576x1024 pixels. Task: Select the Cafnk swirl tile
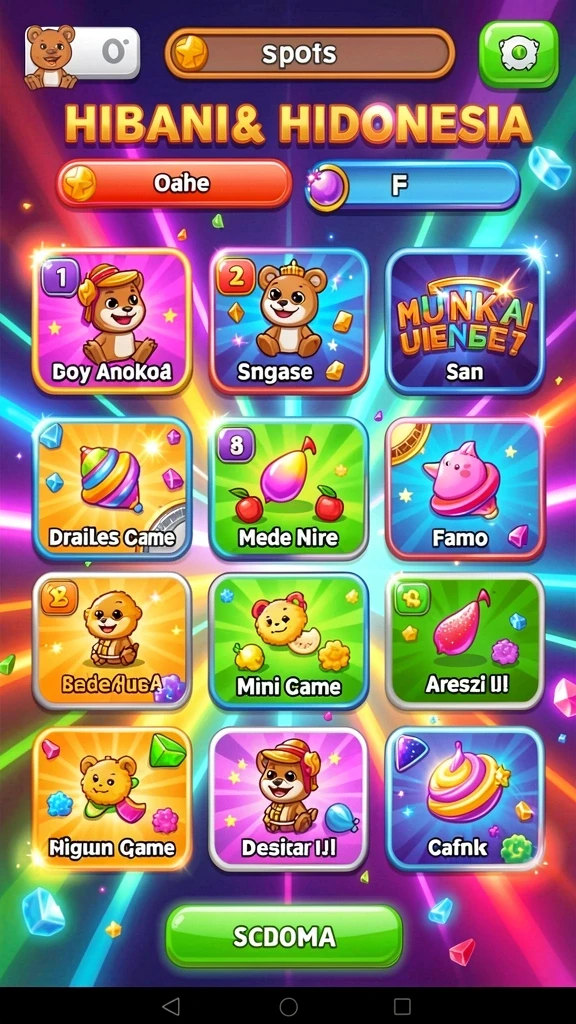tap(465, 799)
